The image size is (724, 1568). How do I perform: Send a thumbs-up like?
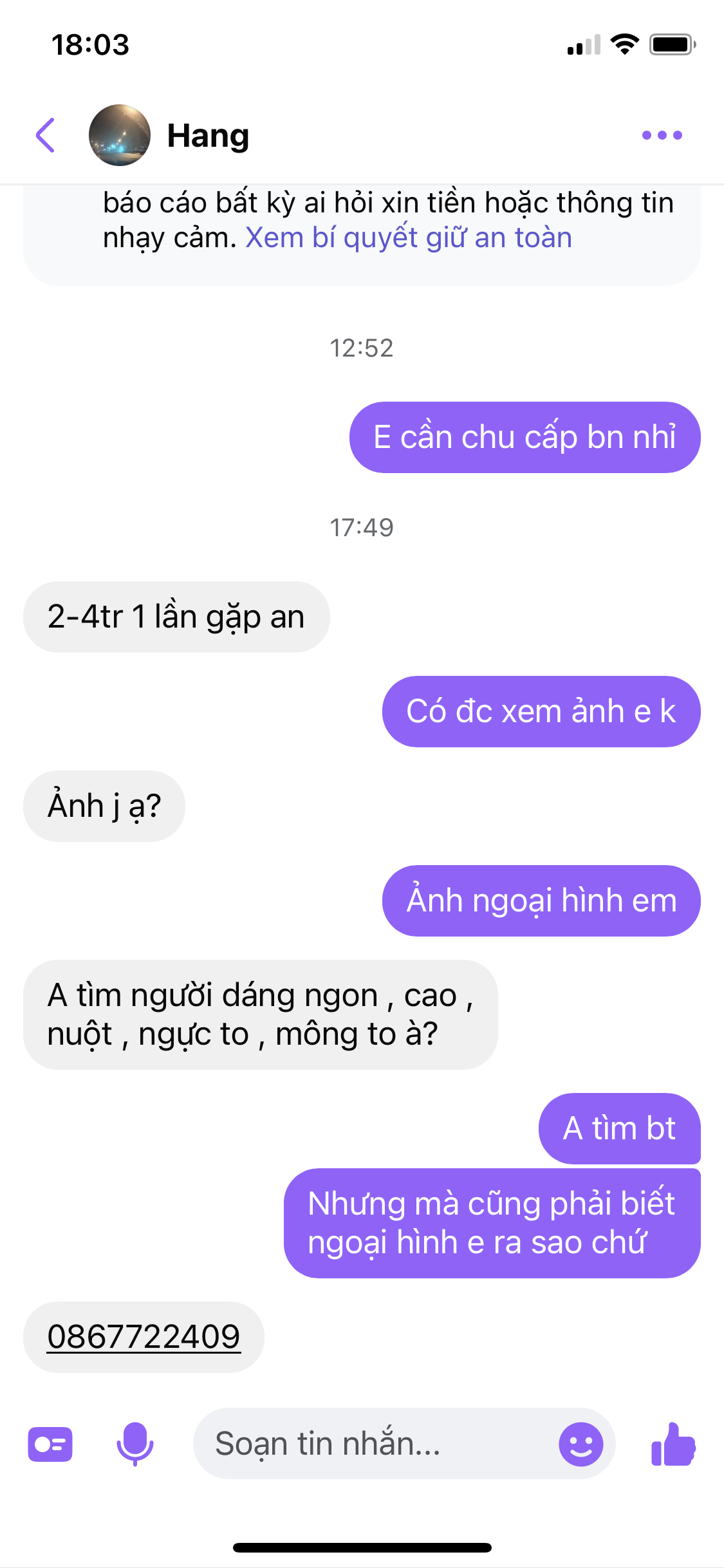673,1444
